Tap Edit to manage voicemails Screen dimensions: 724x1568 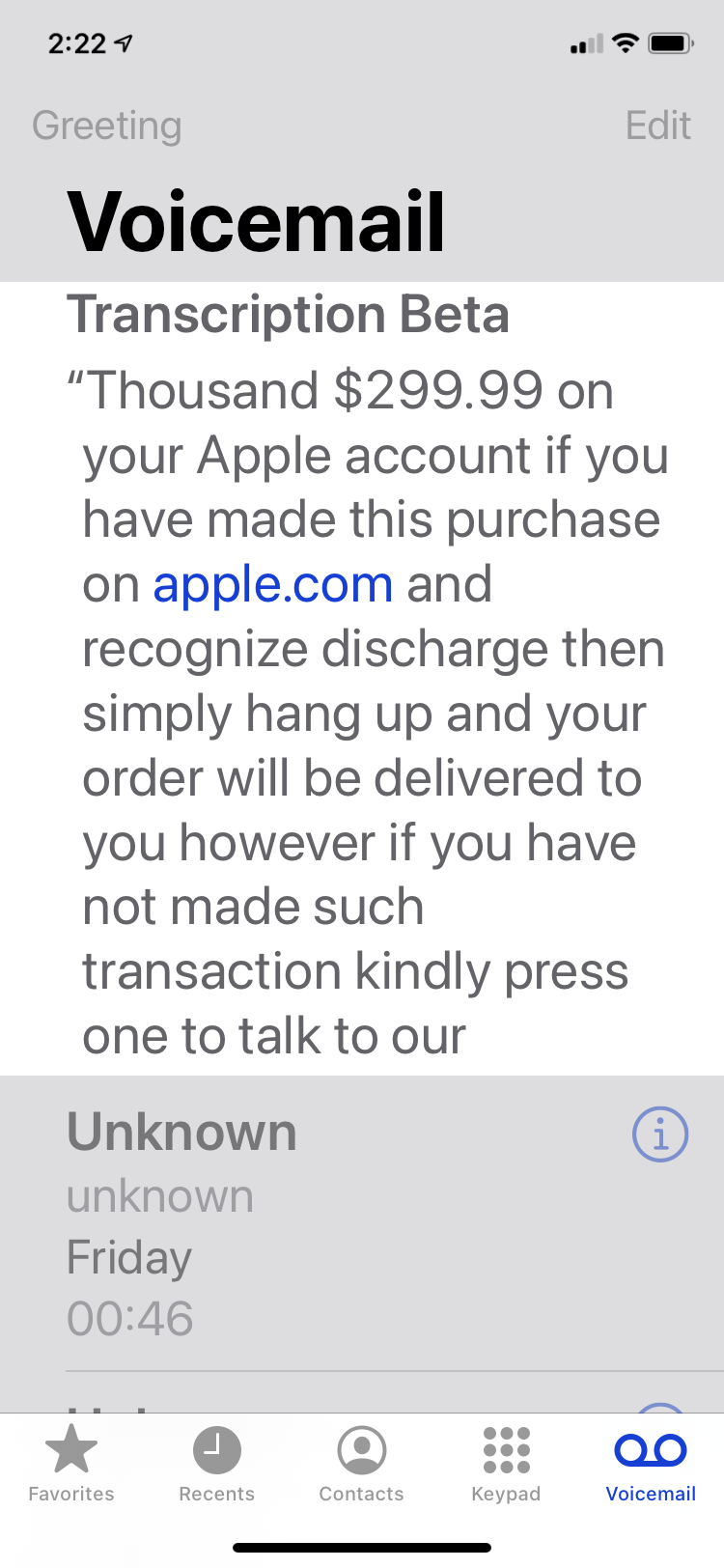pos(657,126)
